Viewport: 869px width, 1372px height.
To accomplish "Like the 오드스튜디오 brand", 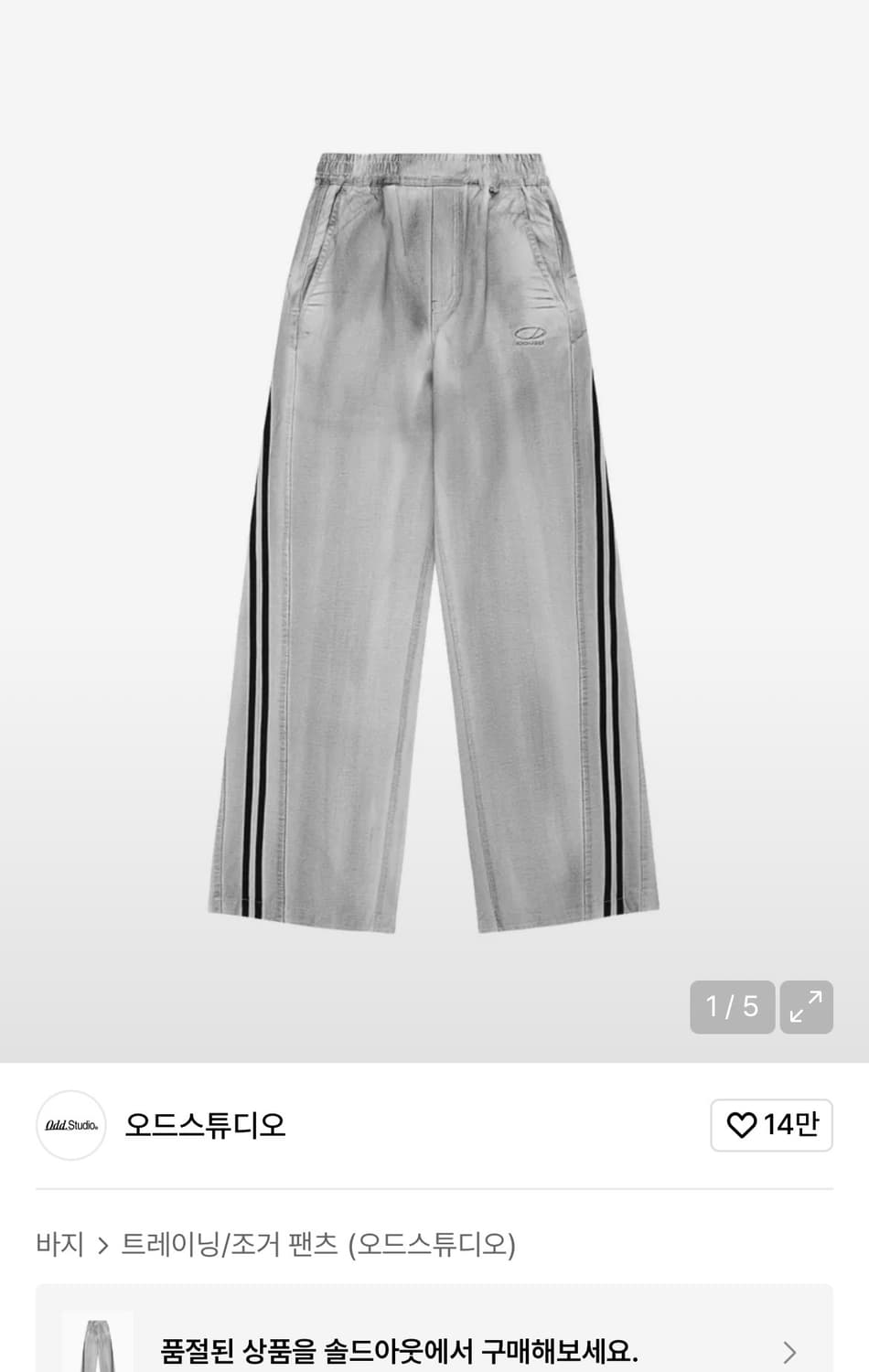I will click(x=771, y=1125).
